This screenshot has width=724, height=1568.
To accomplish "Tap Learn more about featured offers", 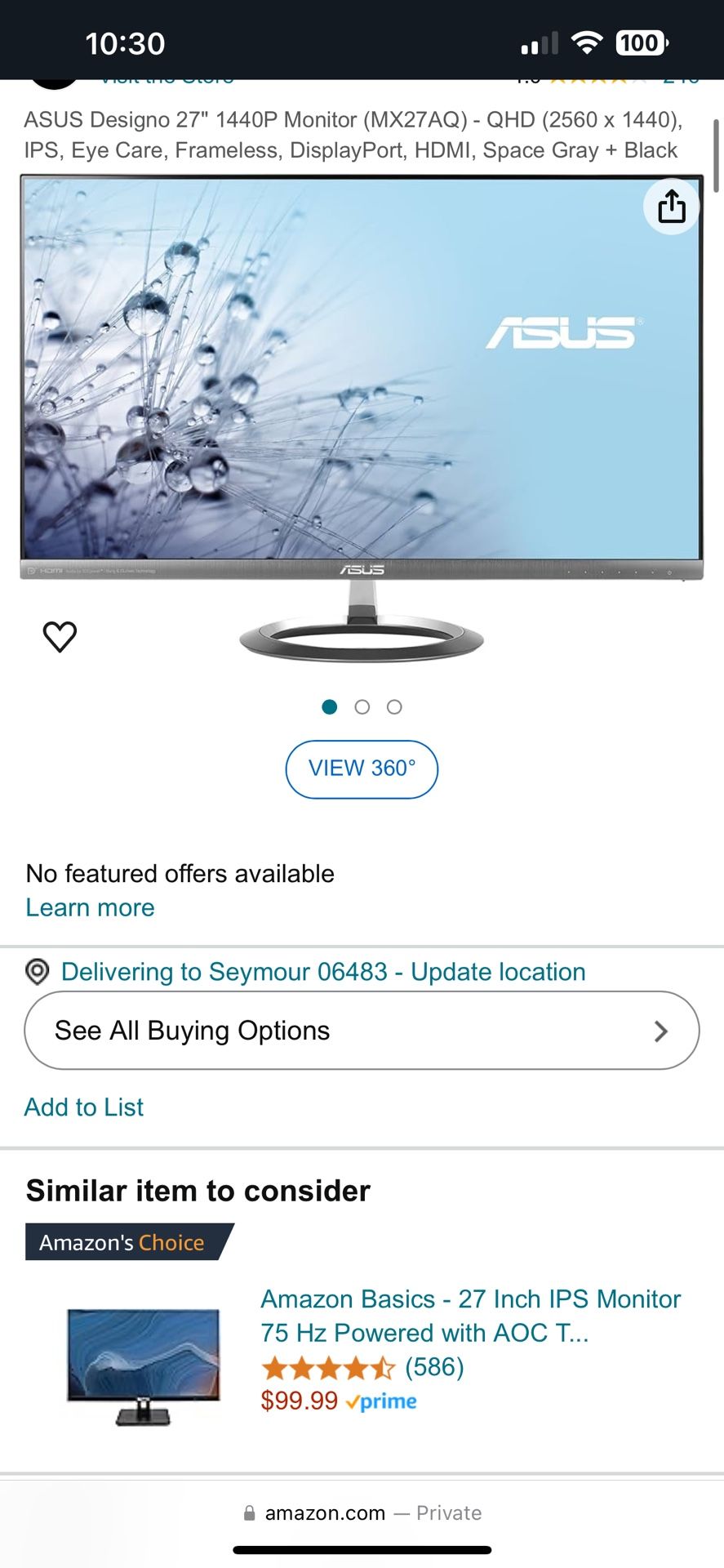I will point(90,907).
